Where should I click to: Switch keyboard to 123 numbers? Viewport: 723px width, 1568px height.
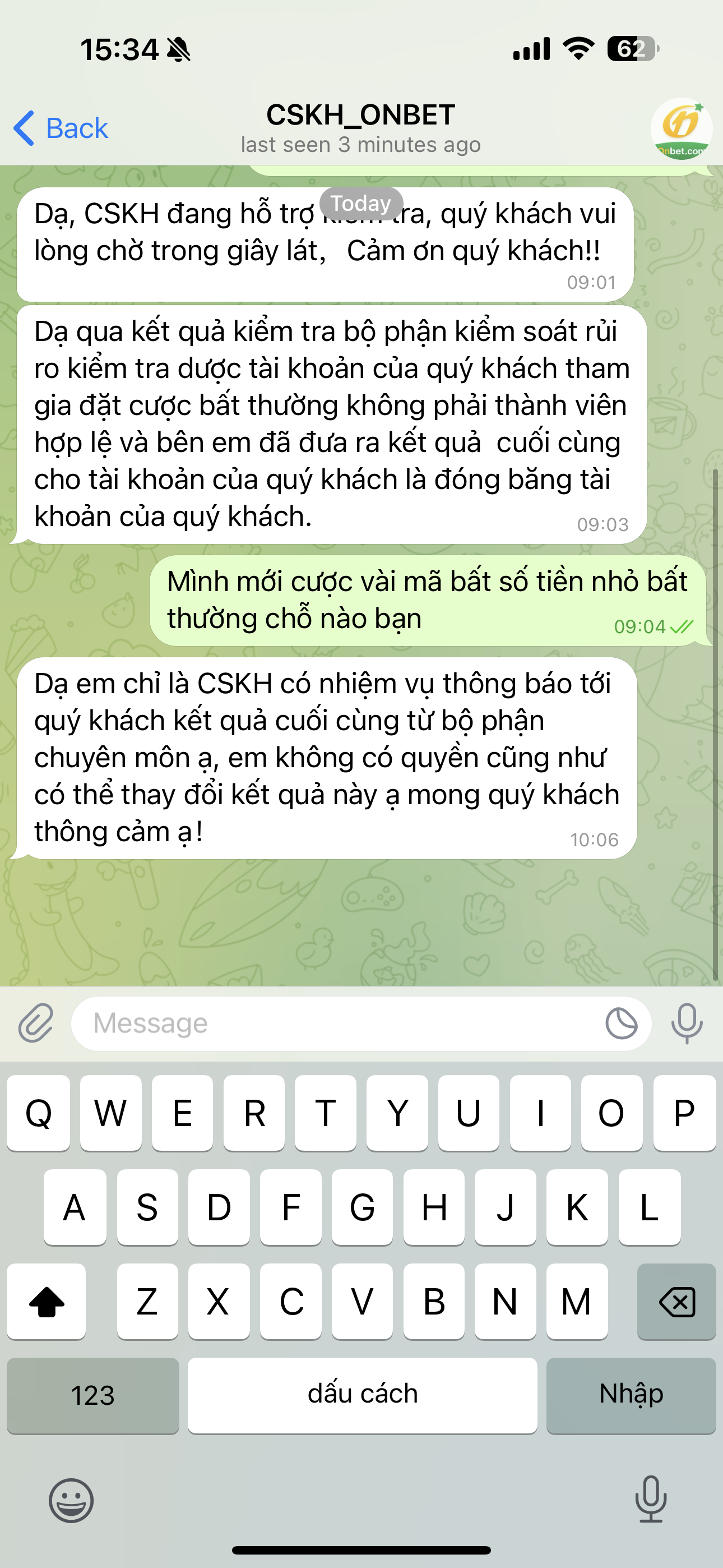coord(93,1395)
